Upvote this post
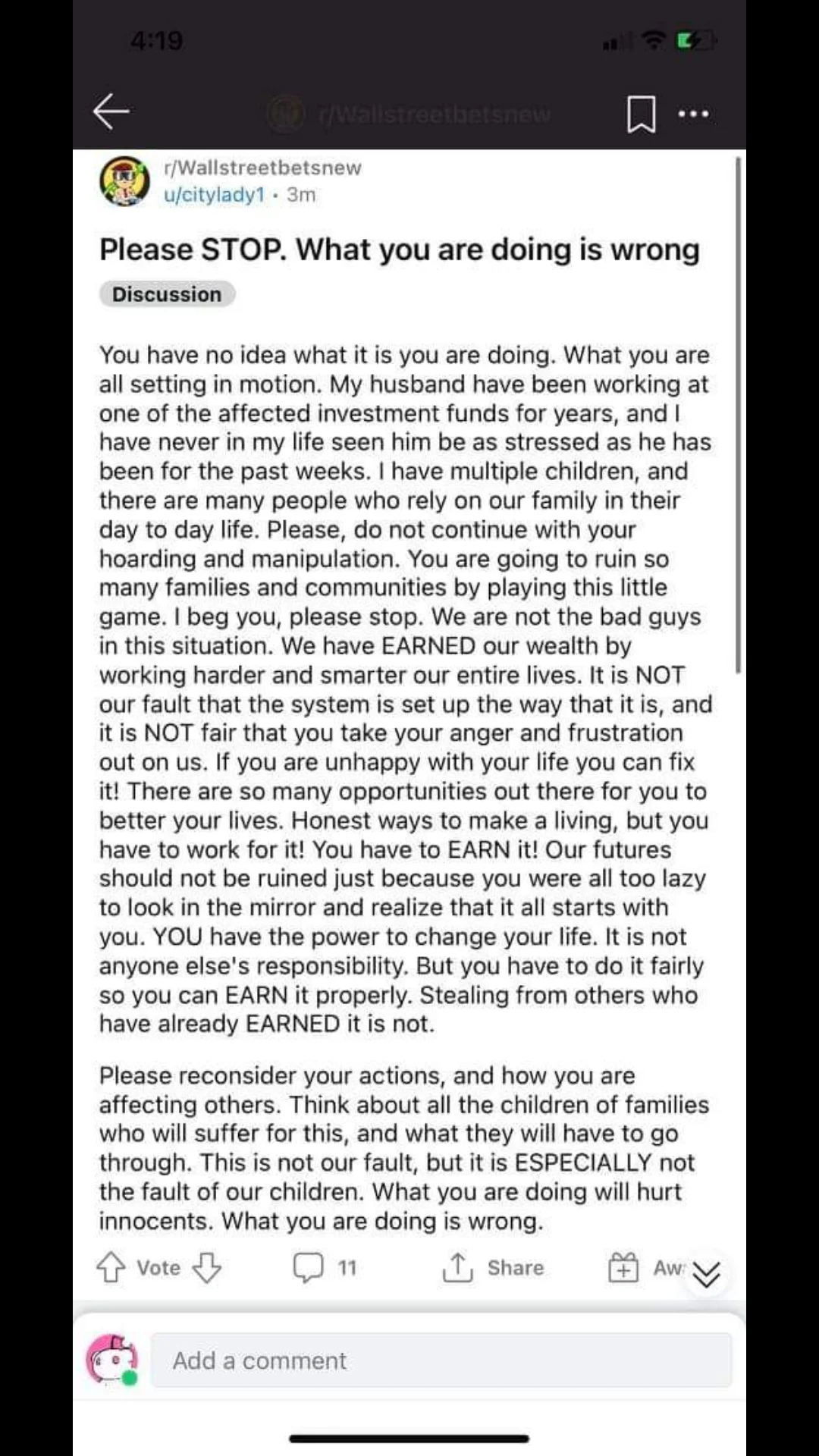This screenshot has height=1456, width=819. click(111, 1267)
